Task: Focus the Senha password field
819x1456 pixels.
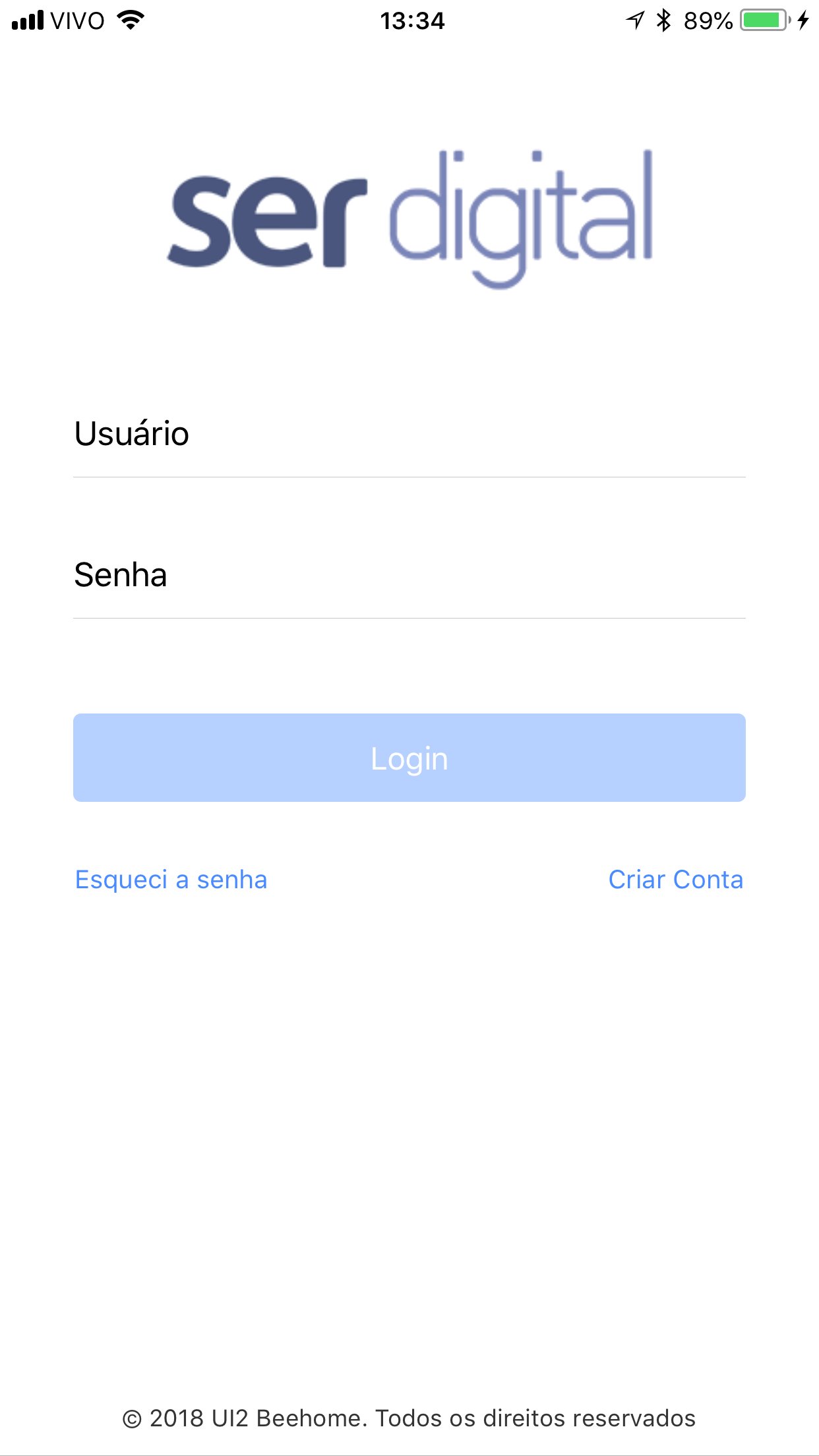Action: [409, 575]
